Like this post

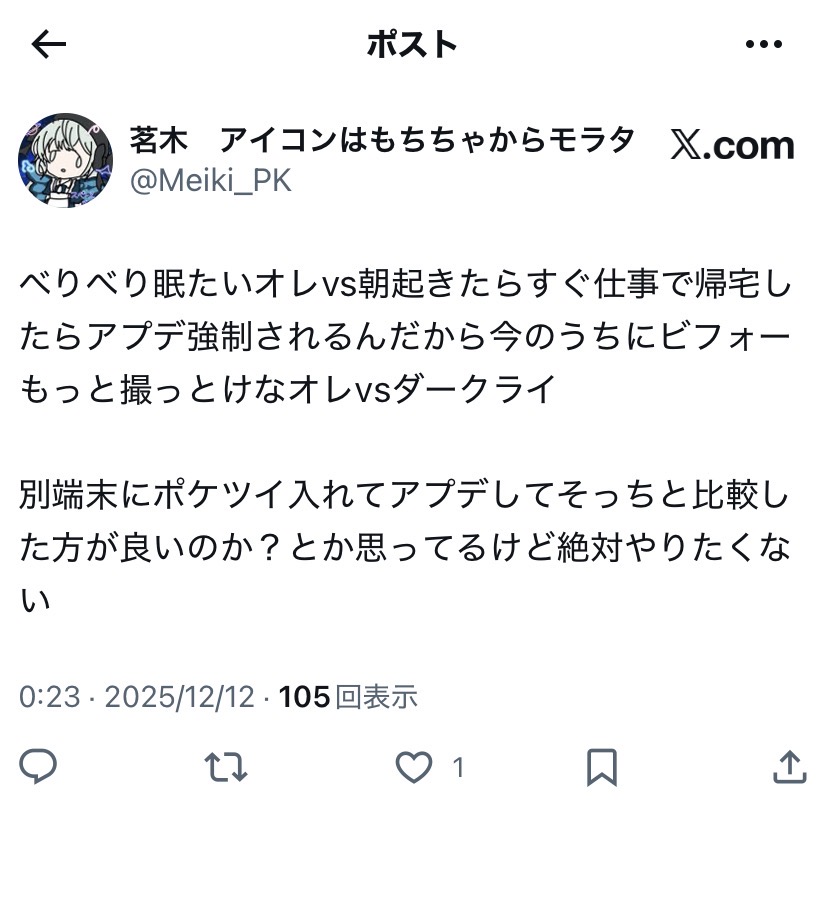click(414, 767)
